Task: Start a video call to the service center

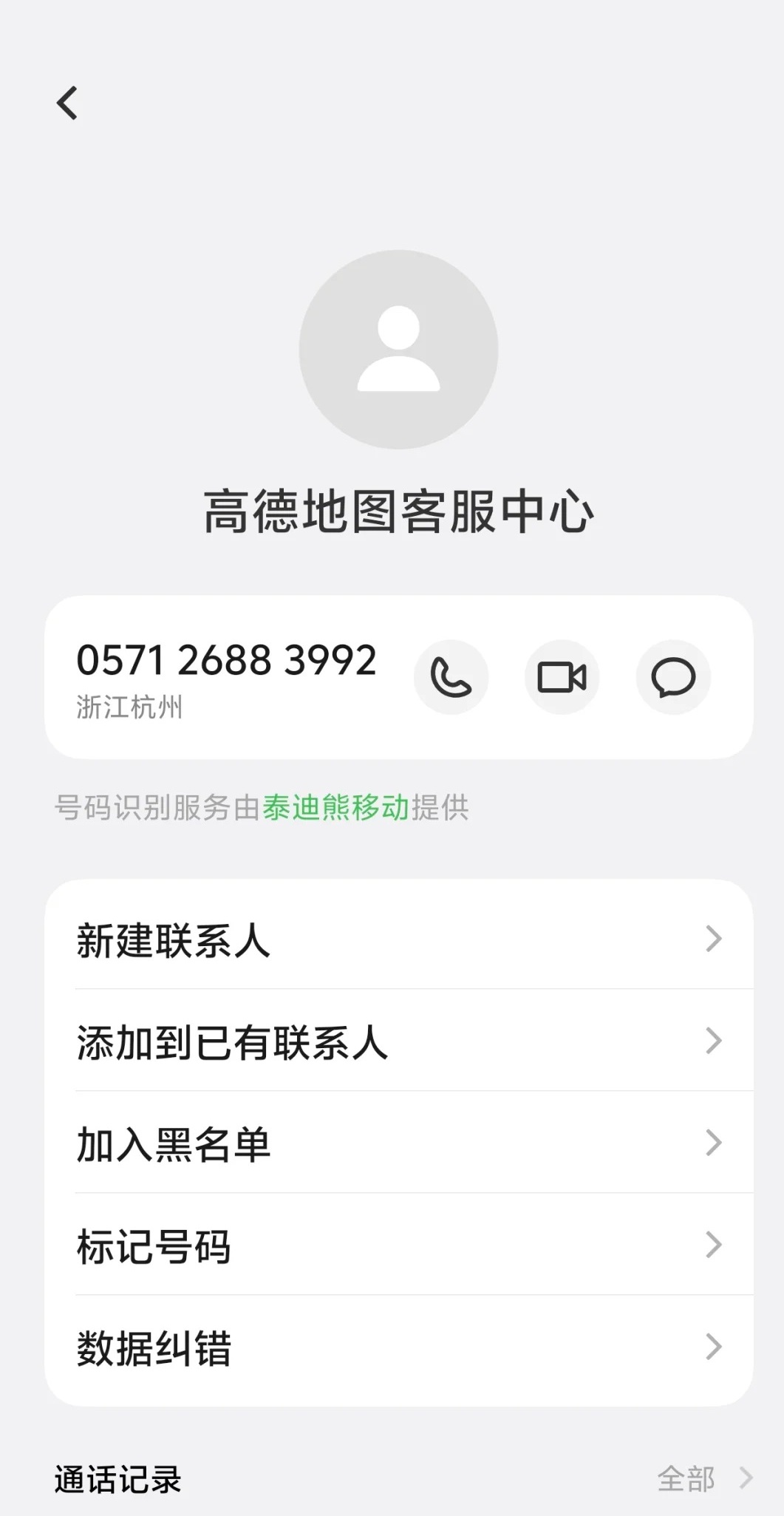Action: (562, 677)
